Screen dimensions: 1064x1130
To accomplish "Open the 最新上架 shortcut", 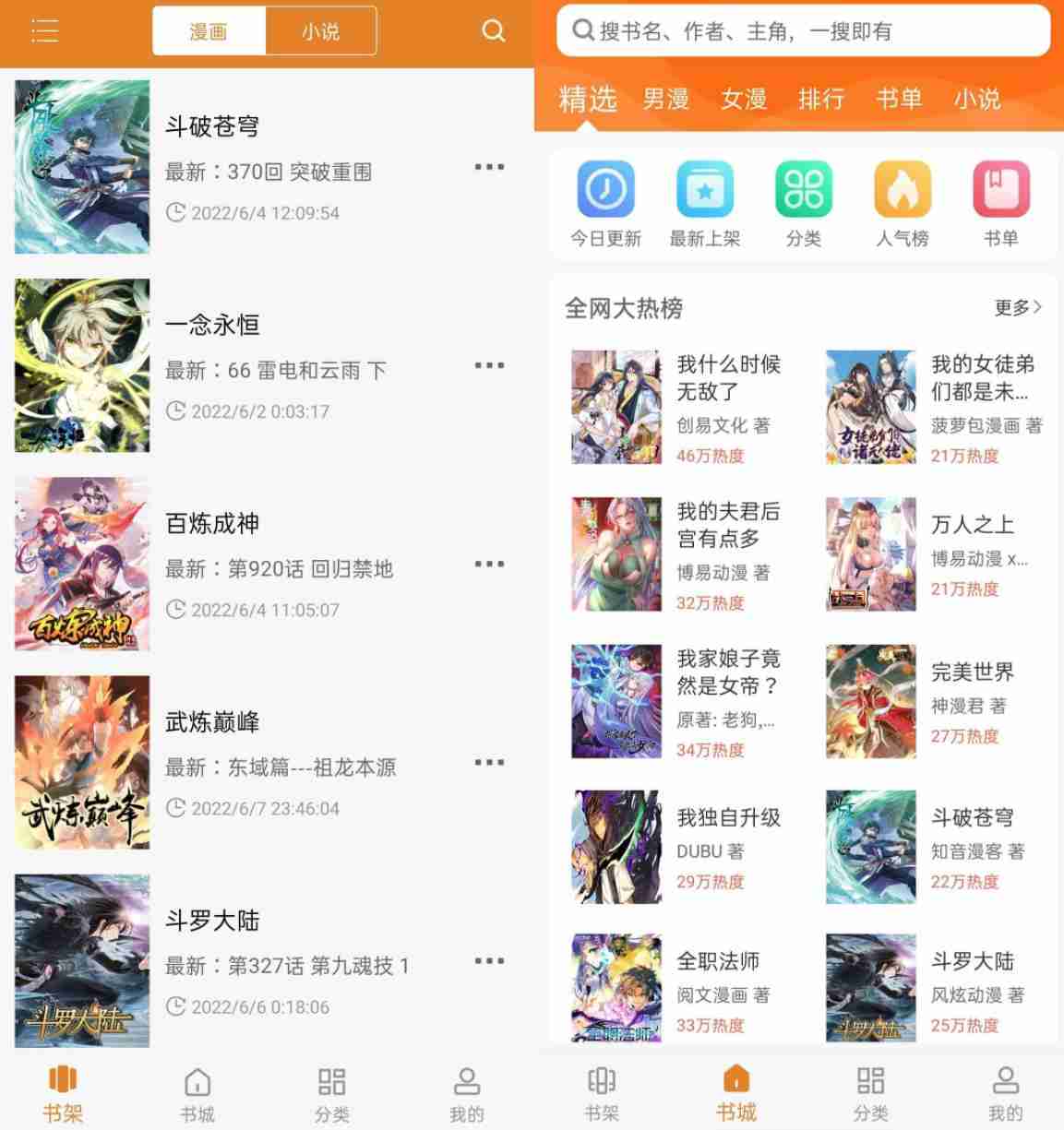I will click(704, 204).
